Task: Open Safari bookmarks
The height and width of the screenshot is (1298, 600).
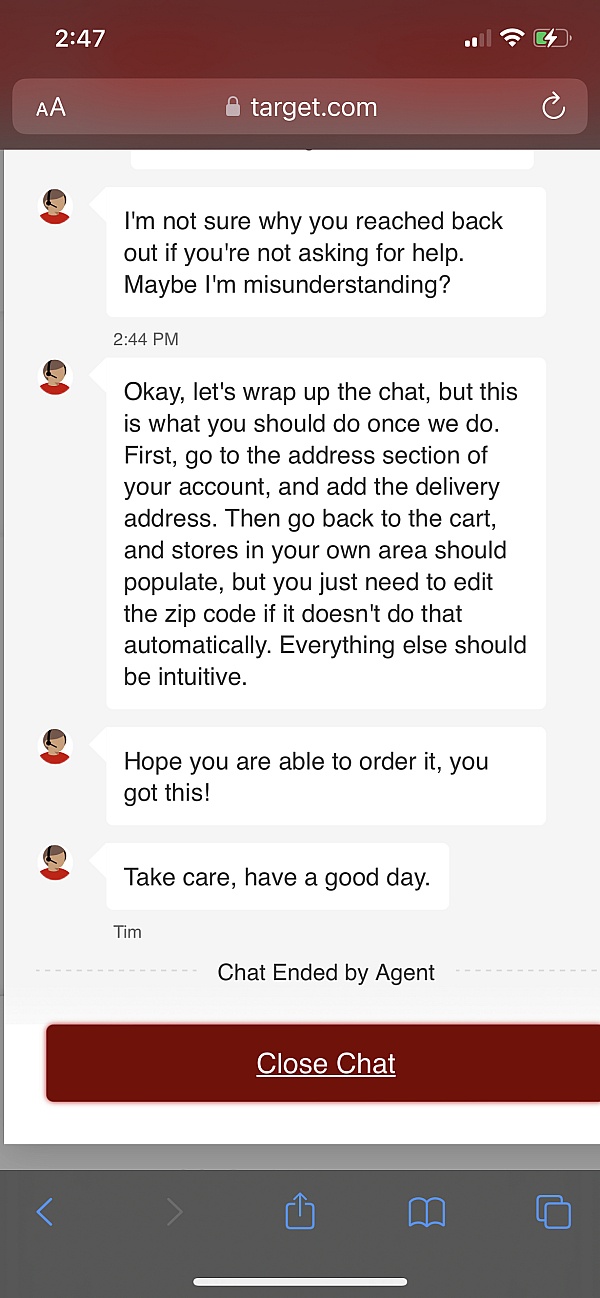Action: click(x=427, y=1213)
